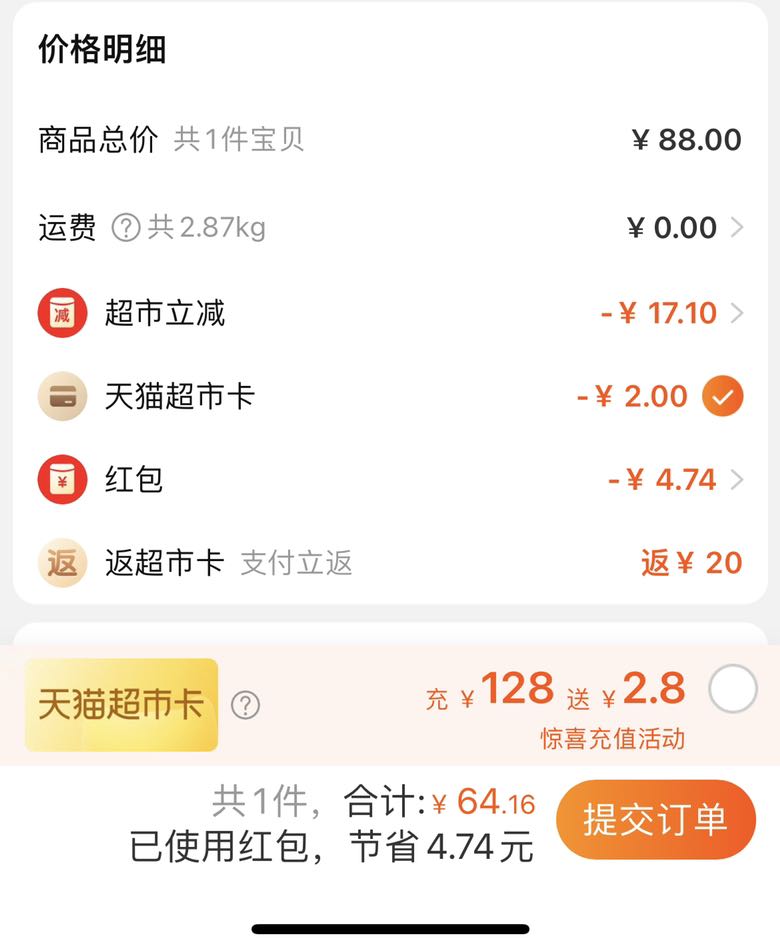Tap the question mark next to 运费

pos(126,228)
